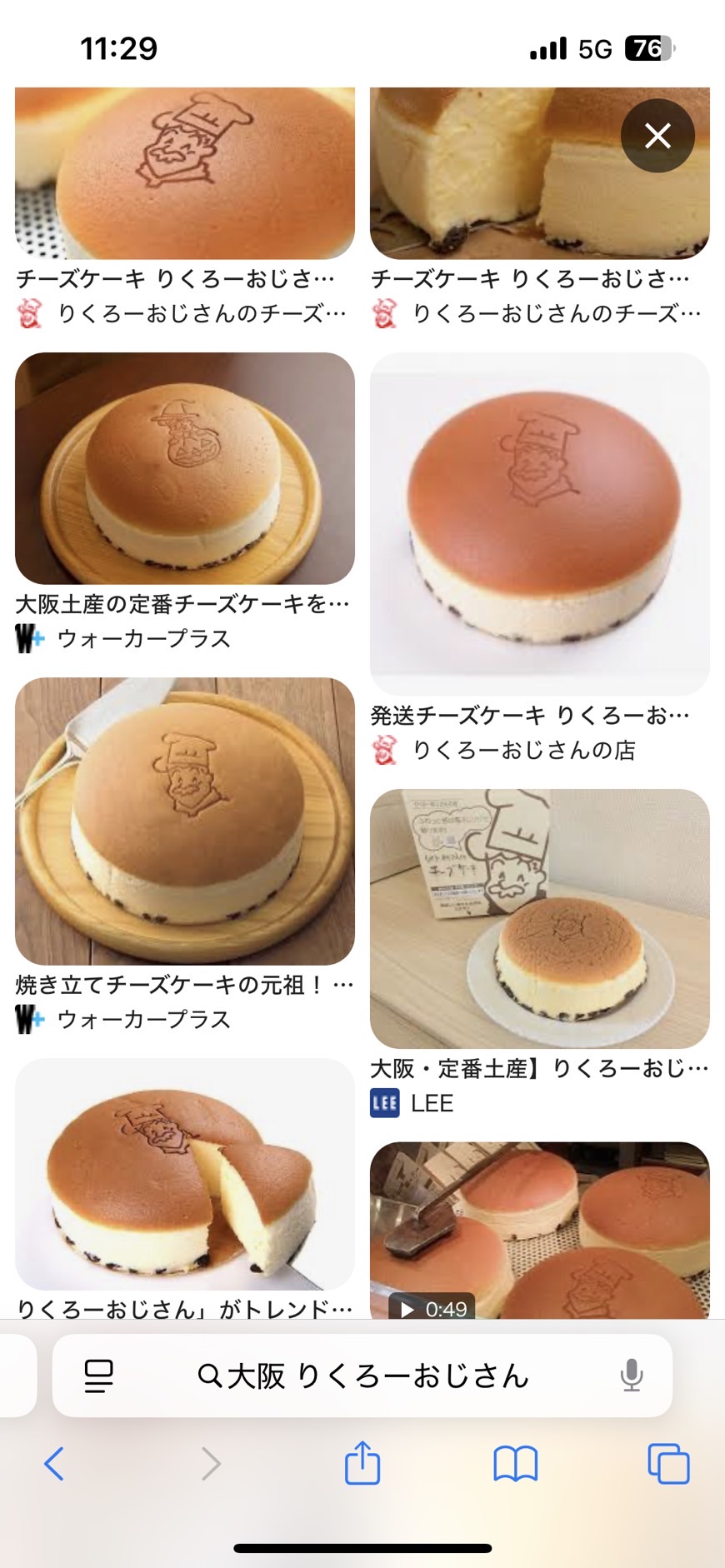Image resolution: width=725 pixels, height=1568 pixels.
Task: Start voice search with the microphone
Action: [632, 1376]
